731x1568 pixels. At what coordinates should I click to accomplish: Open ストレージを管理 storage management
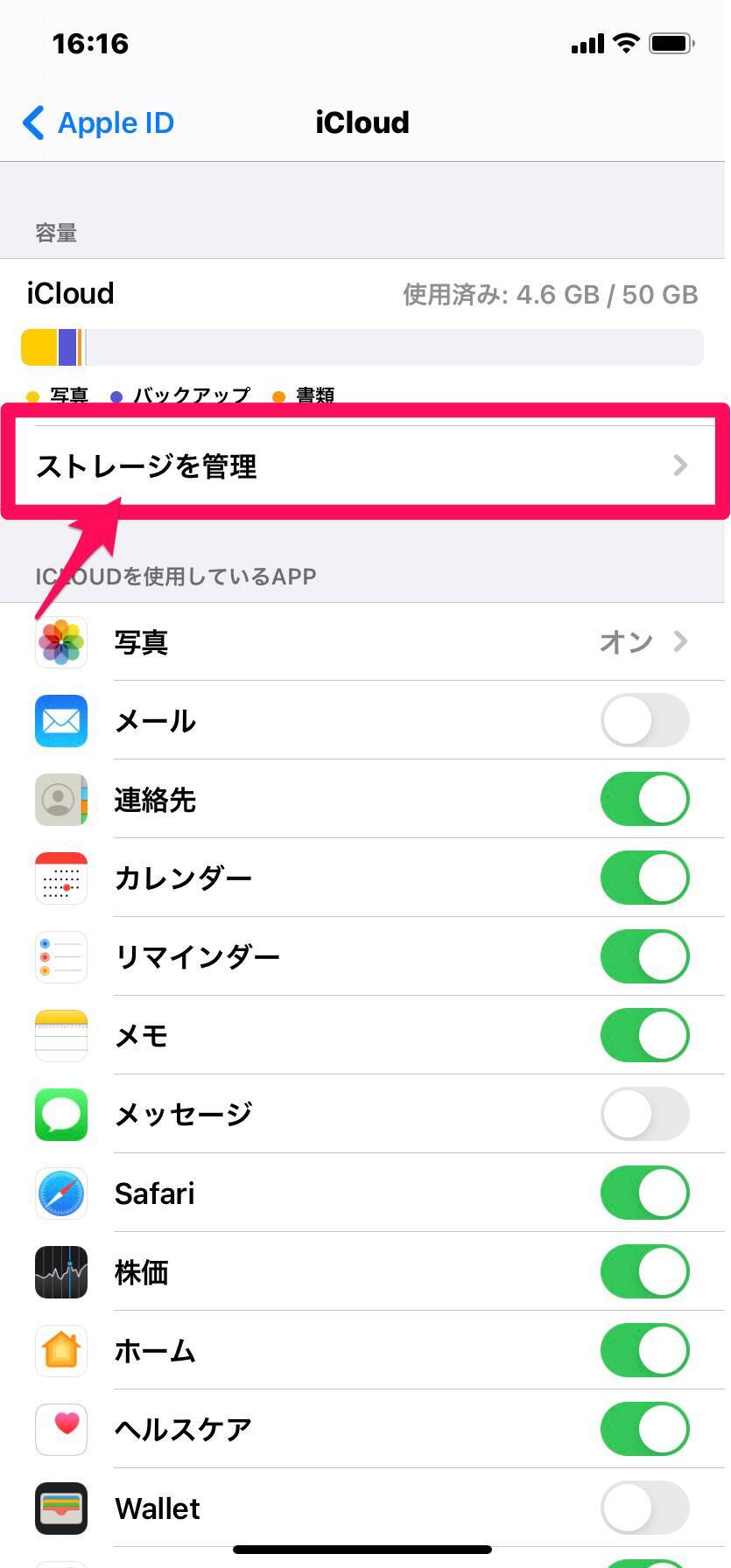point(362,465)
